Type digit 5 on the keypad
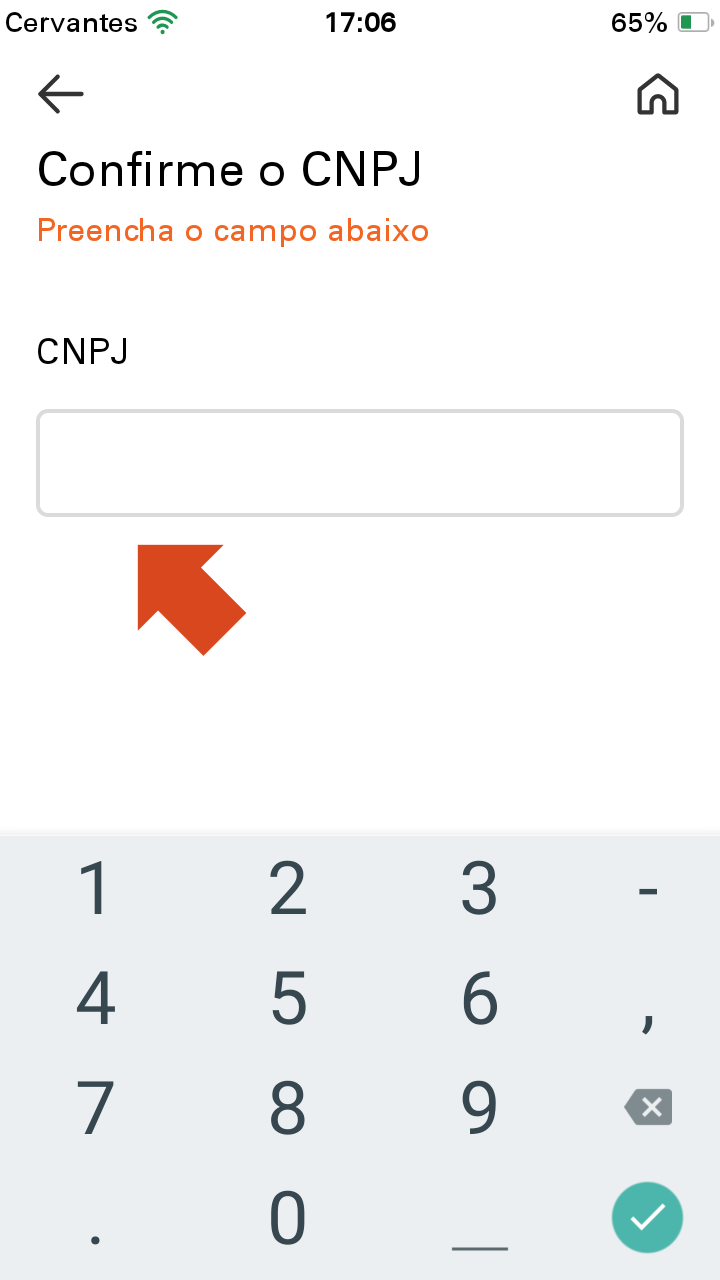720x1280 pixels. pyautogui.click(x=288, y=998)
